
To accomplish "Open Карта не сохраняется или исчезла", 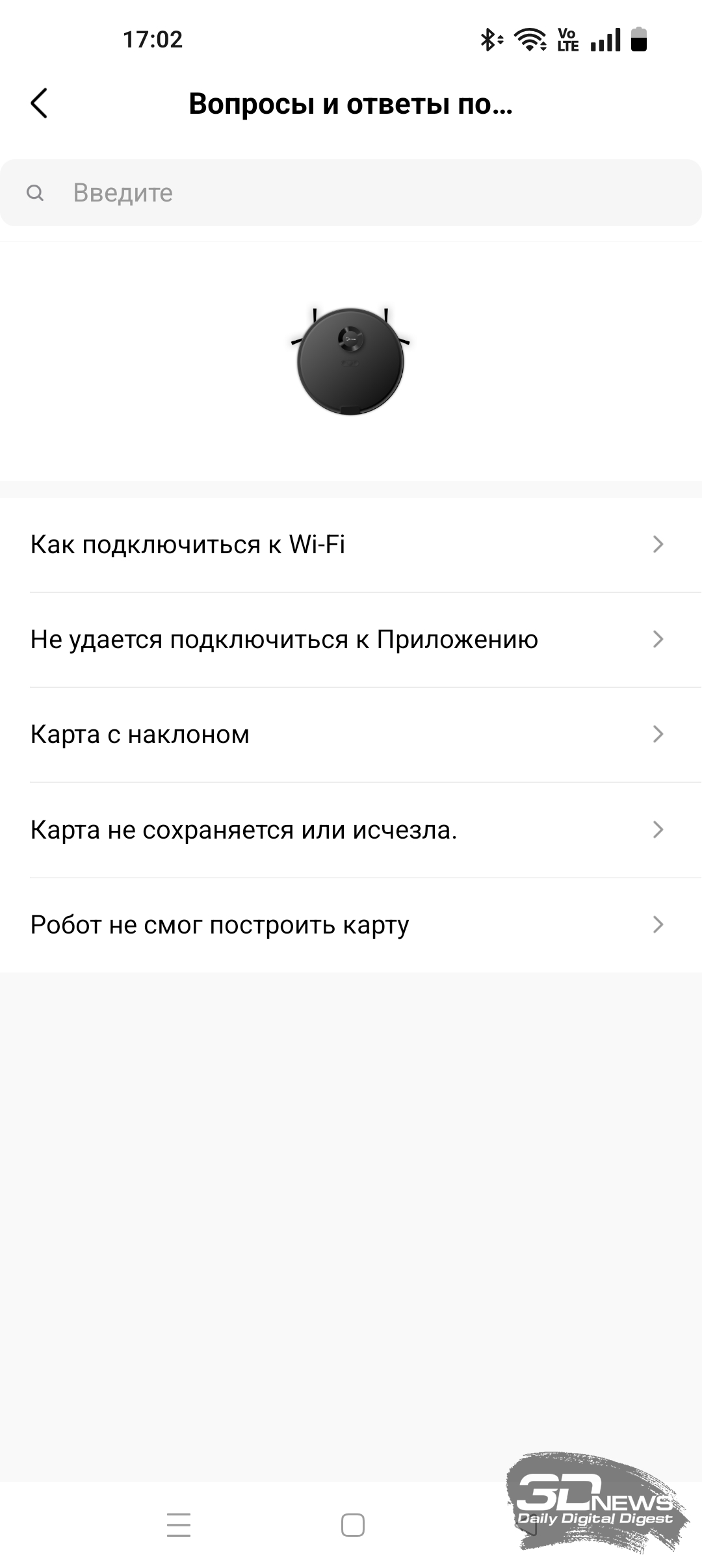I will coord(351,830).
